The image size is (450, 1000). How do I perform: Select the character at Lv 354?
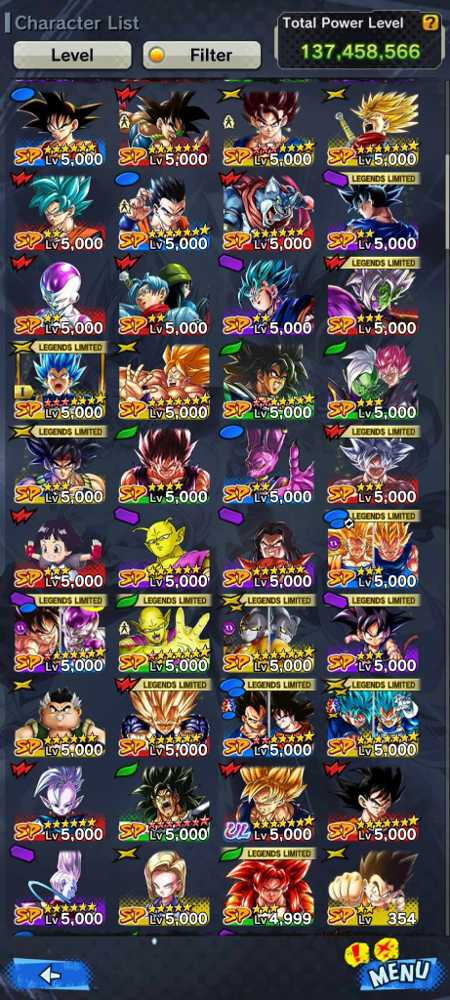(373, 887)
